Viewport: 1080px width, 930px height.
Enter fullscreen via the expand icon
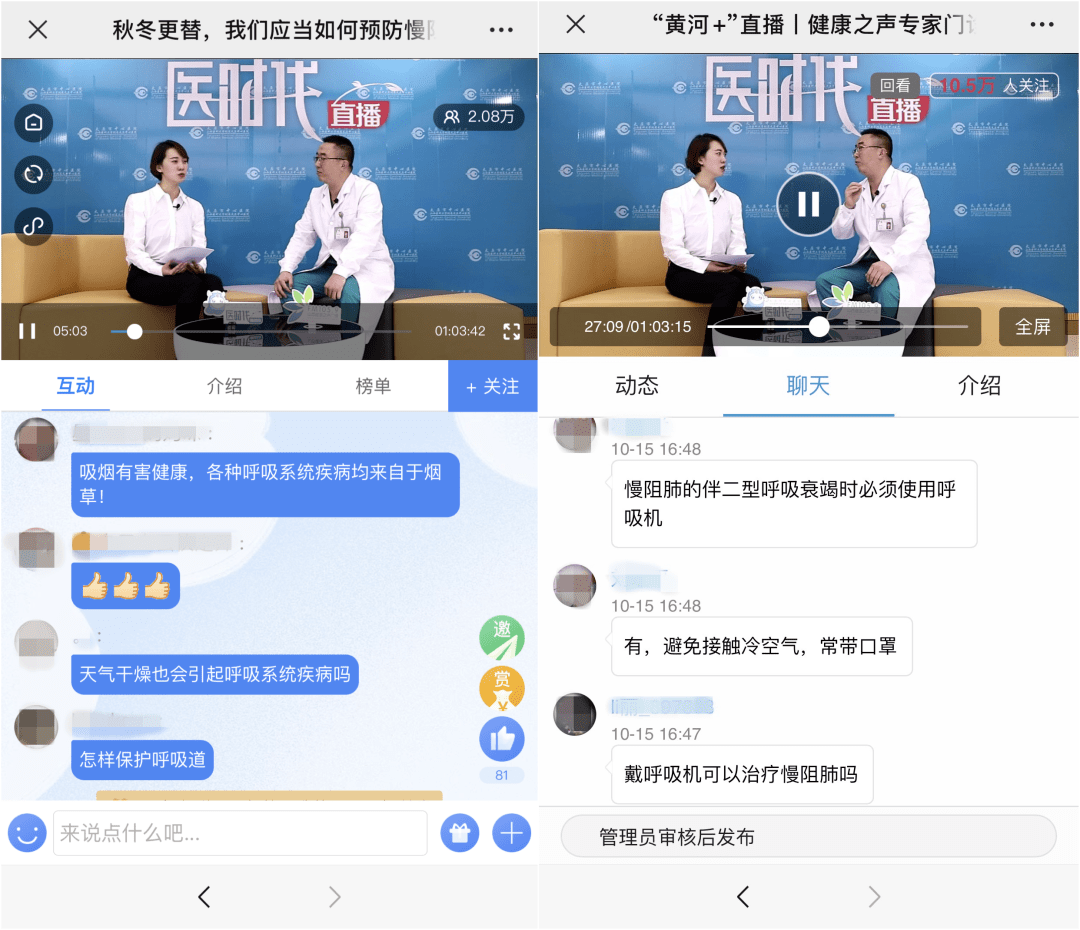click(511, 331)
